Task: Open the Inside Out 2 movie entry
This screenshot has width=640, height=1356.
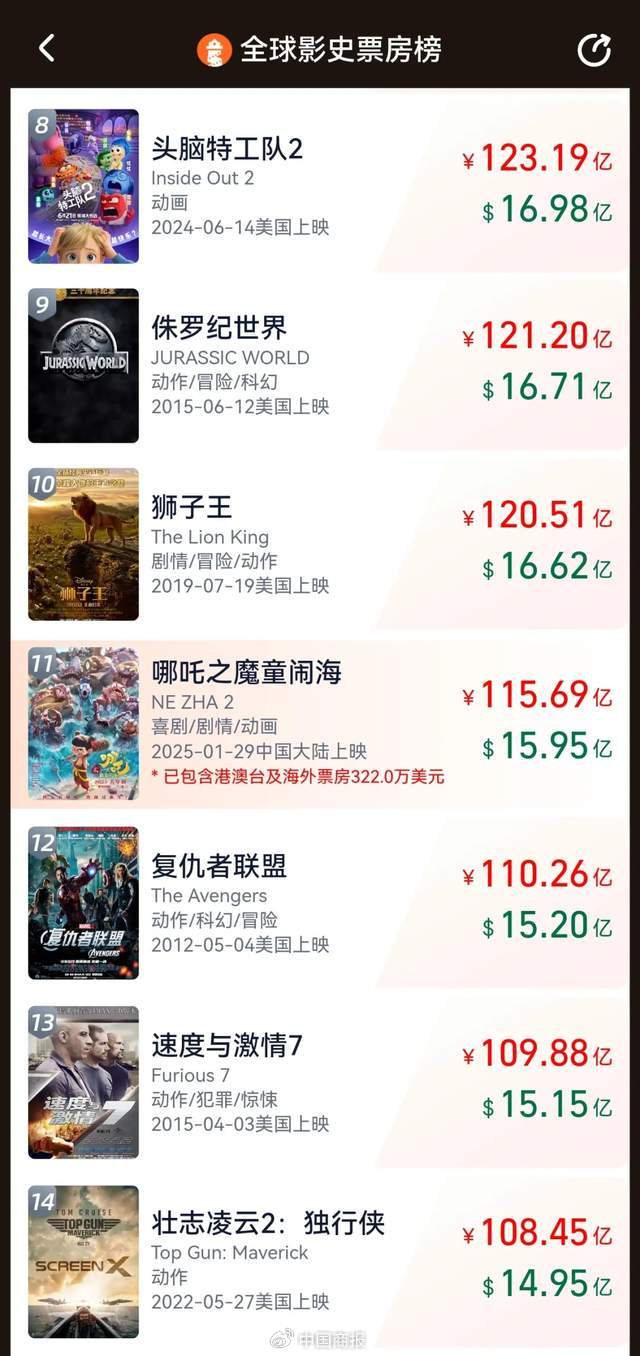Action: tap(320, 186)
